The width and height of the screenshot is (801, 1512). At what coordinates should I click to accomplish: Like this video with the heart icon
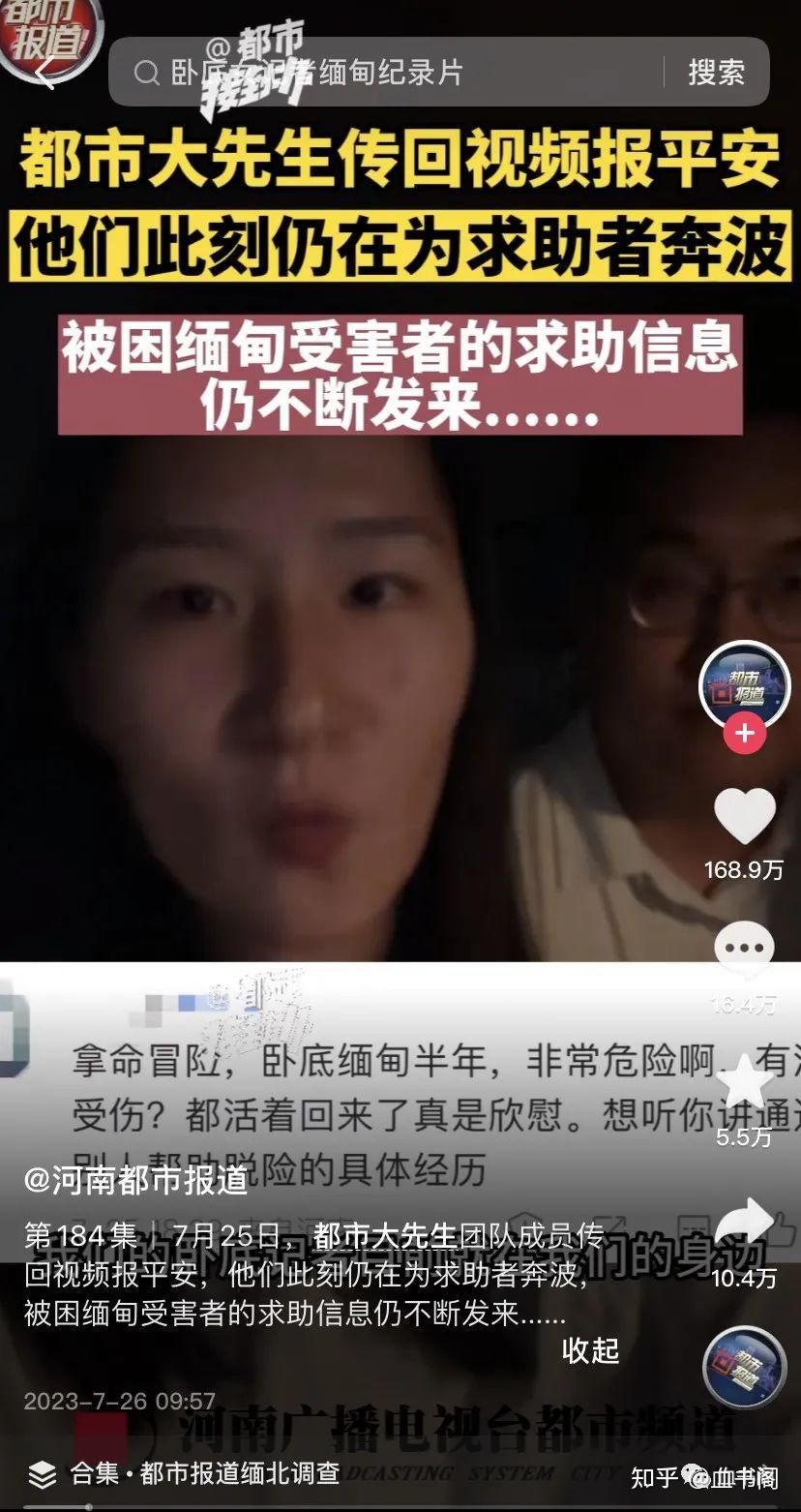[744, 815]
